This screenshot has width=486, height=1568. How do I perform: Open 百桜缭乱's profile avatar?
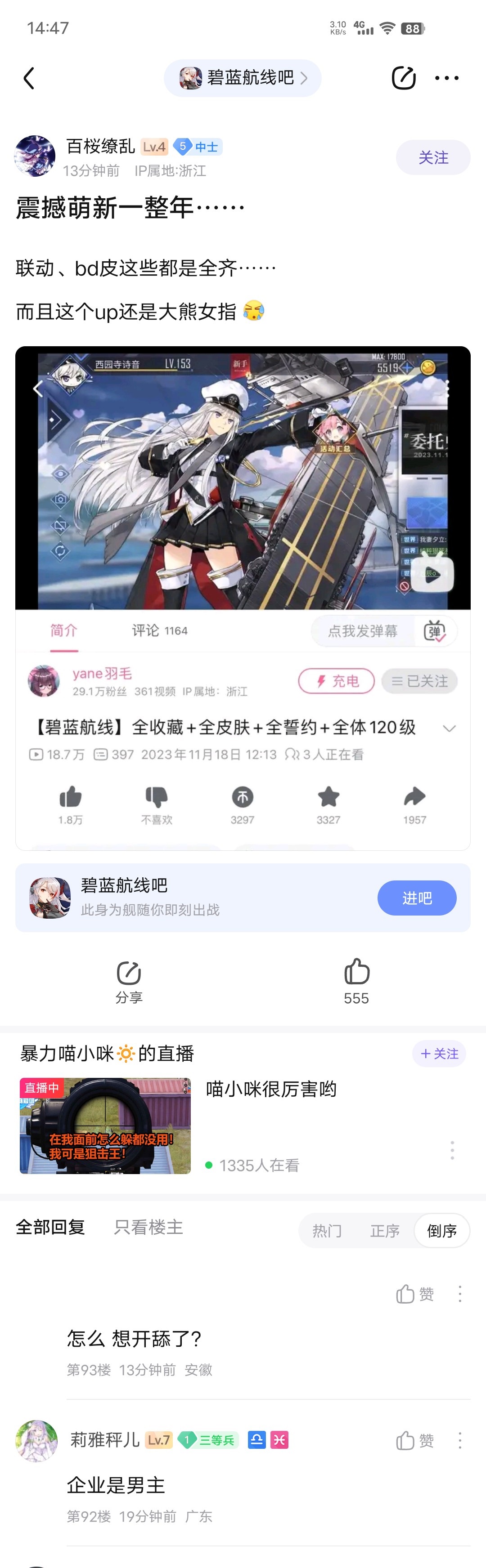[x=35, y=156]
